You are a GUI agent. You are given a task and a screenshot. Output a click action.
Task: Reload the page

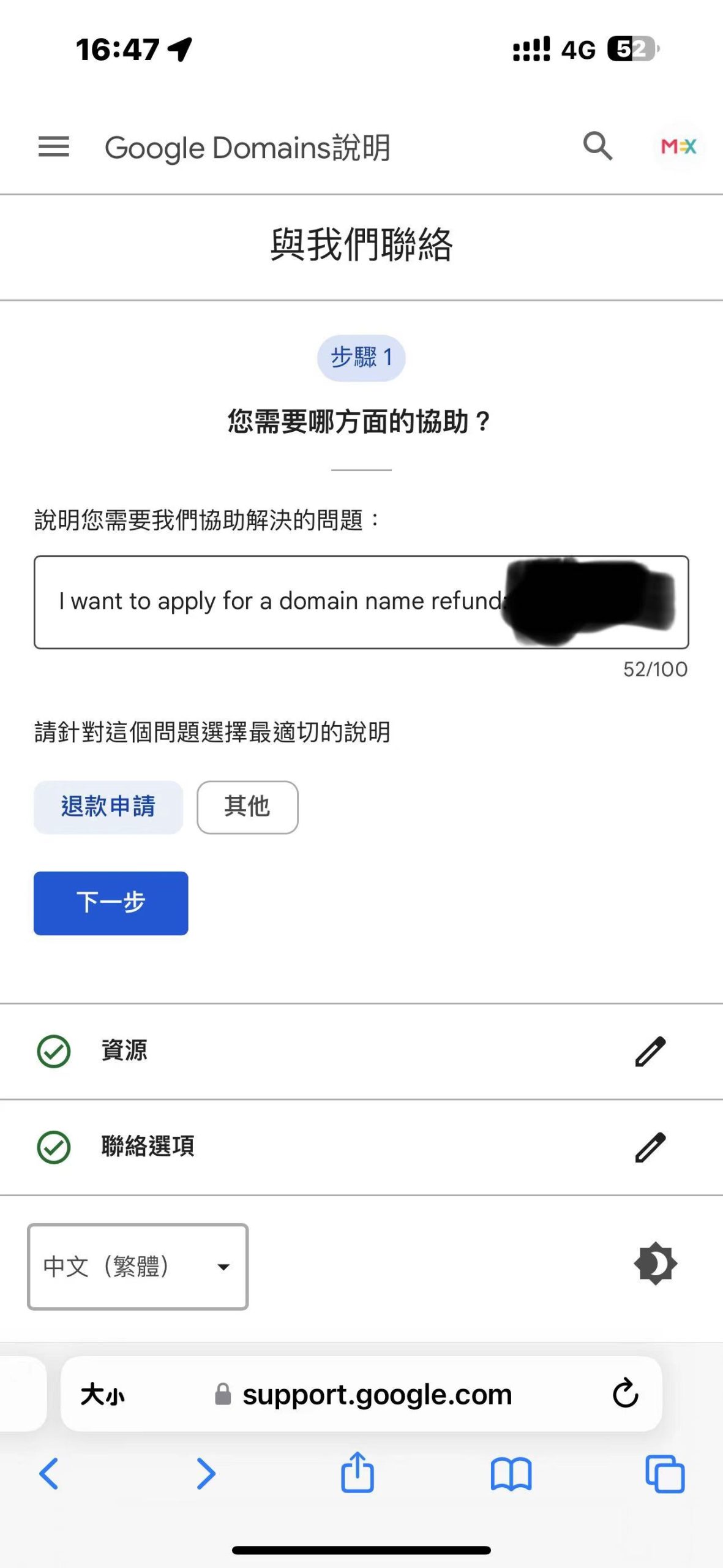pos(625,1393)
